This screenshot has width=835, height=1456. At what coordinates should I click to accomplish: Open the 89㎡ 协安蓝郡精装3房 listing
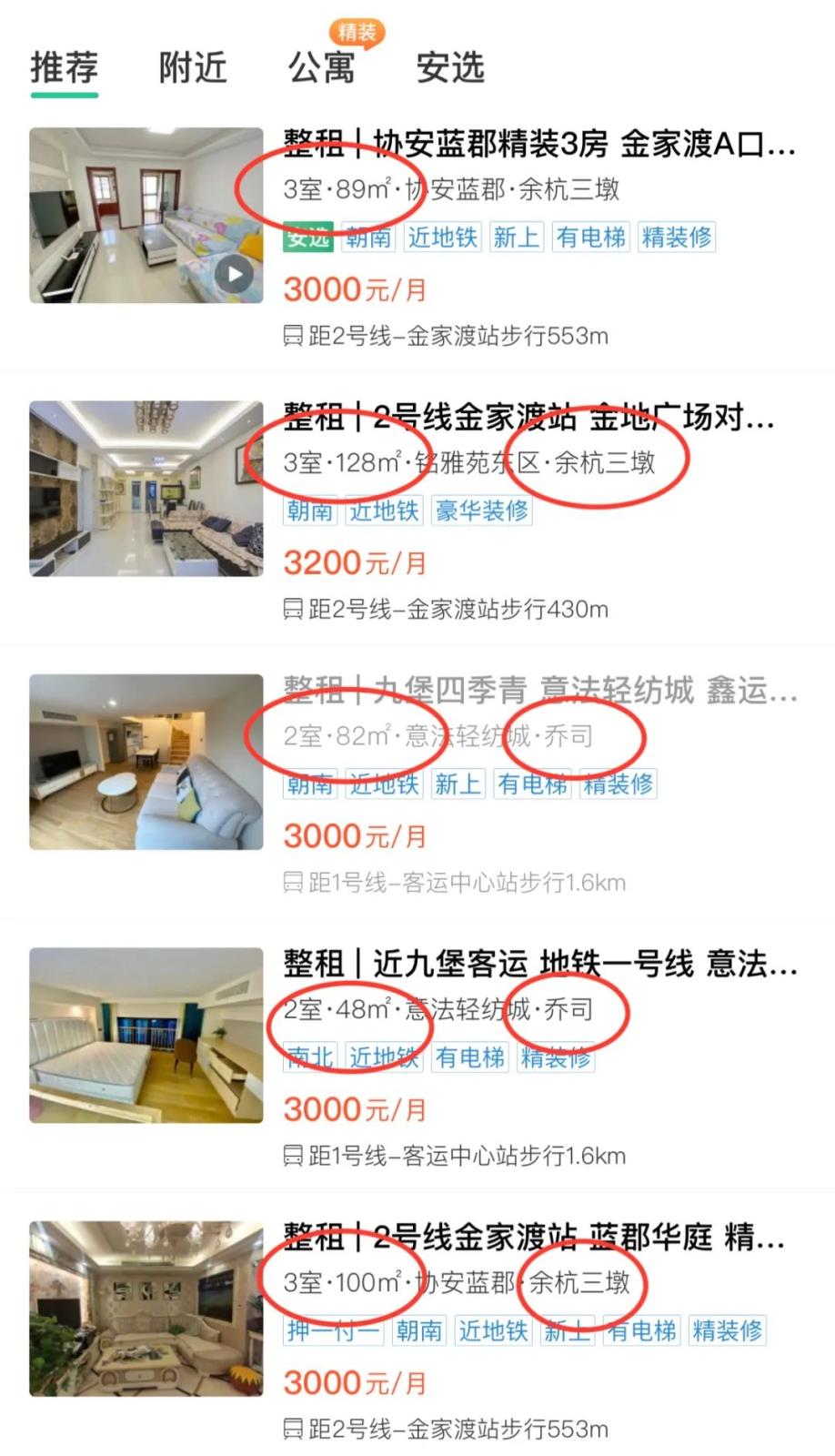(x=538, y=145)
